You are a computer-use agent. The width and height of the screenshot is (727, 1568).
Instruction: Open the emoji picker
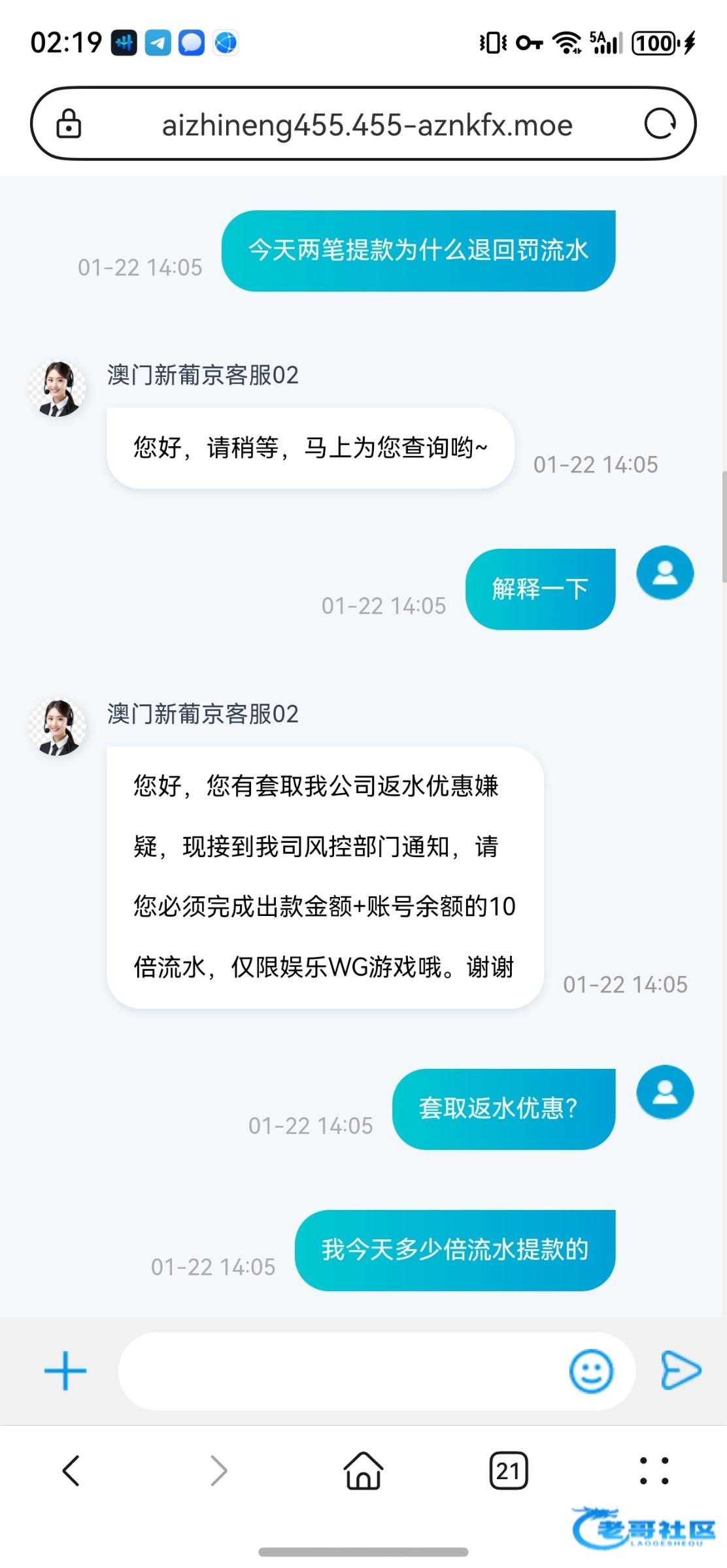(x=591, y=1371)
